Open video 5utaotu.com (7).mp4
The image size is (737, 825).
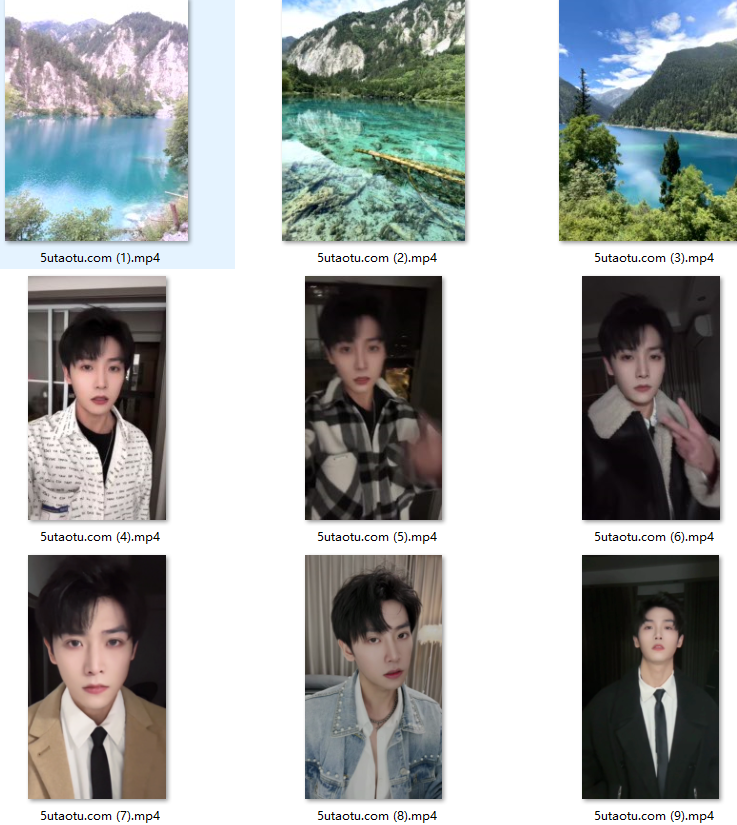point(97,677)
